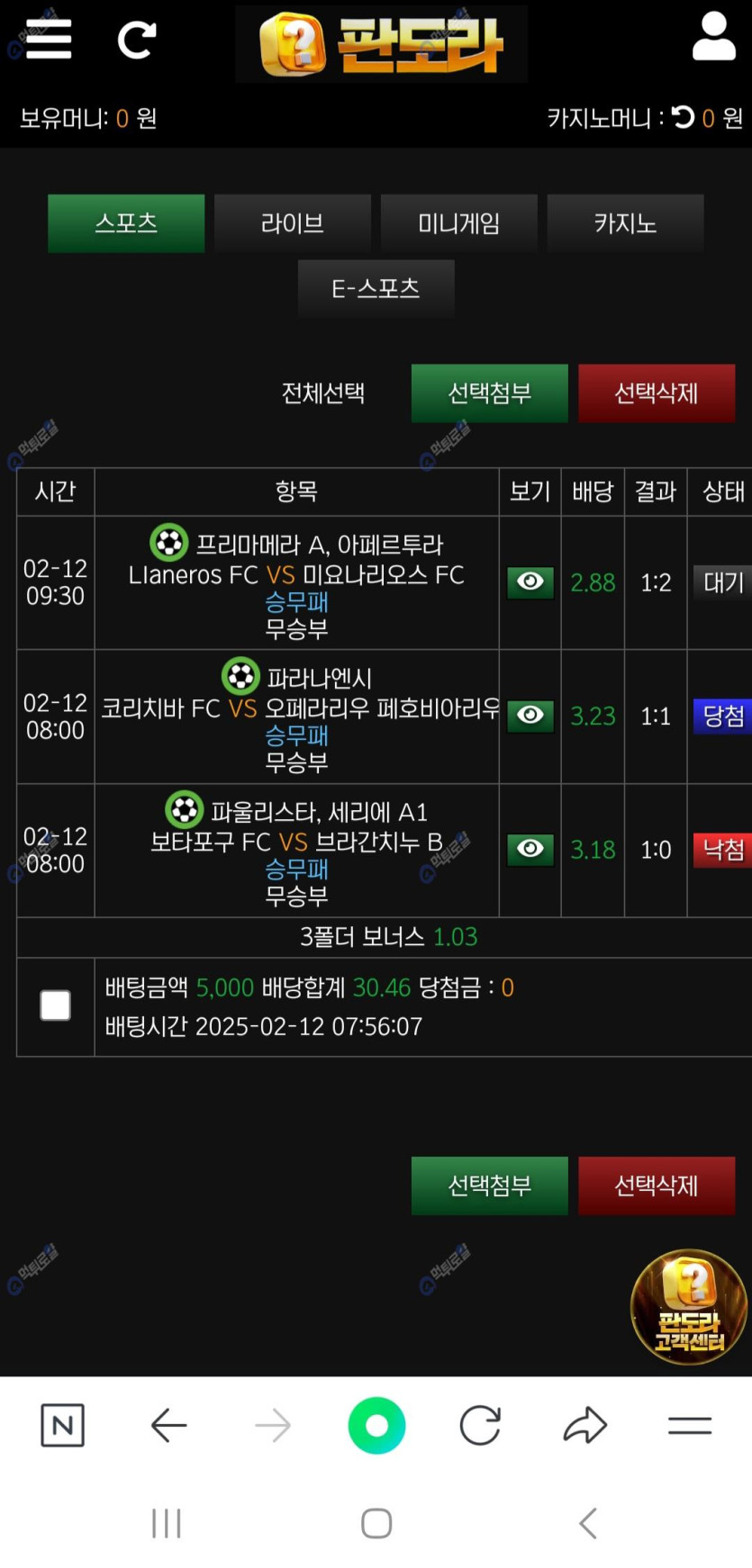Viewport: 752px width, 1568px height.
Task: Switch to the 미니게임 tab
Action: (x=458, y=223)
